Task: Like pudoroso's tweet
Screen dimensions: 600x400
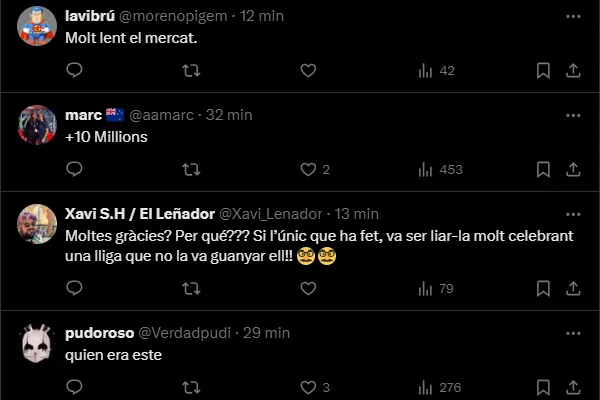Action: (308, 388)
